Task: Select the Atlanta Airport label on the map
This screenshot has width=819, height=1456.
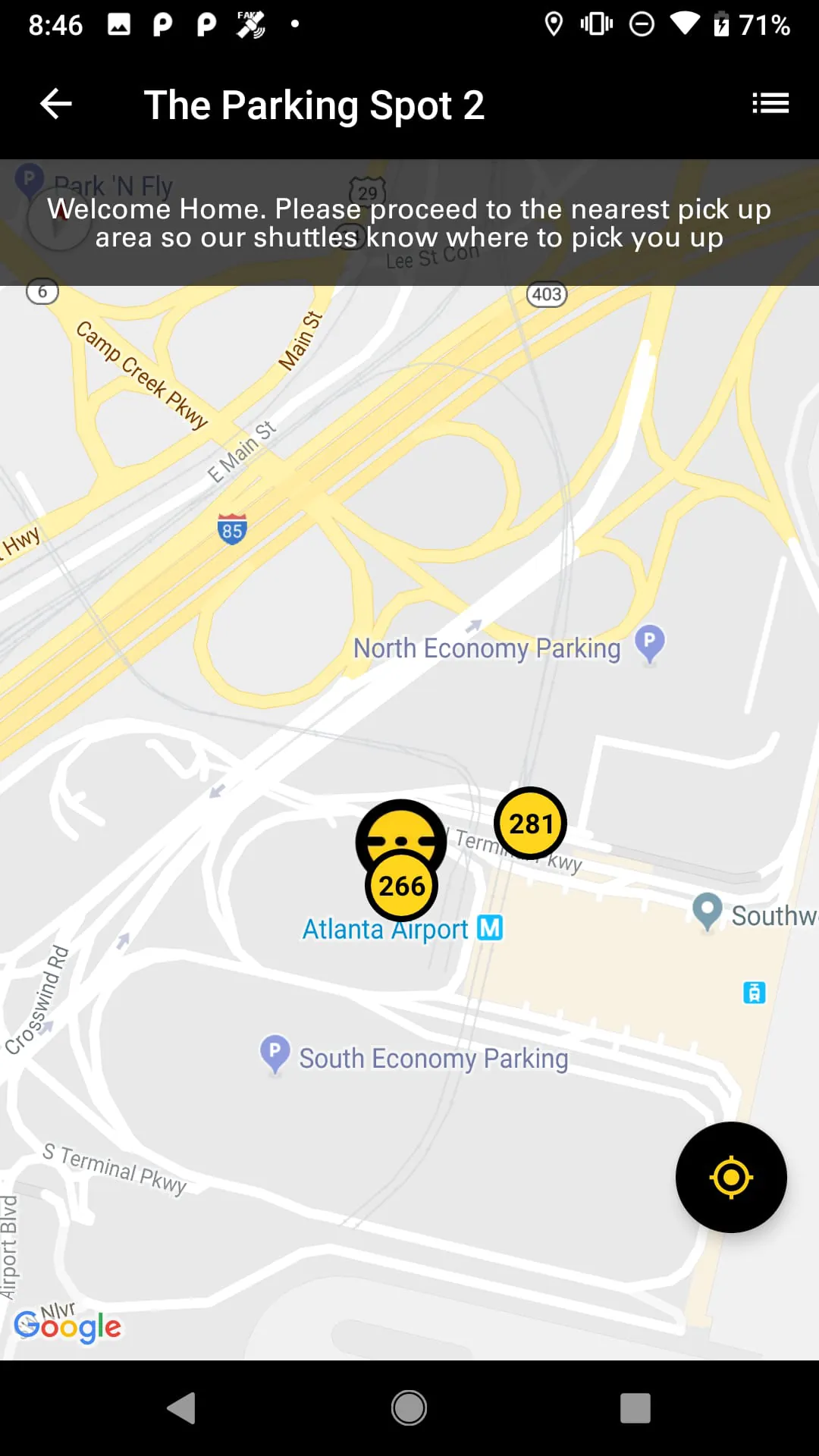Action: pyautogui.click(x=386, y=928)
